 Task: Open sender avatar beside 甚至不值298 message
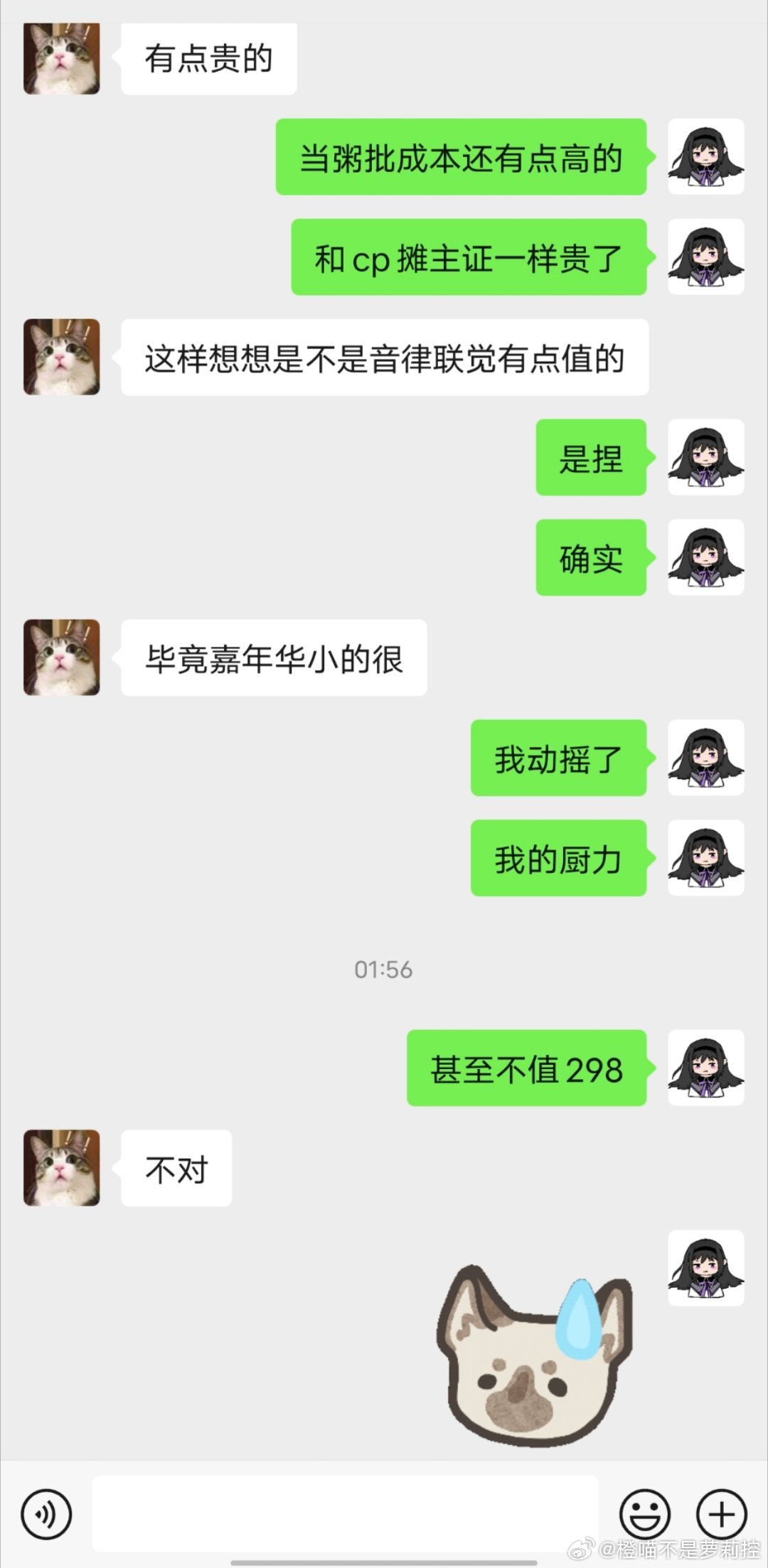point(705,1068)
